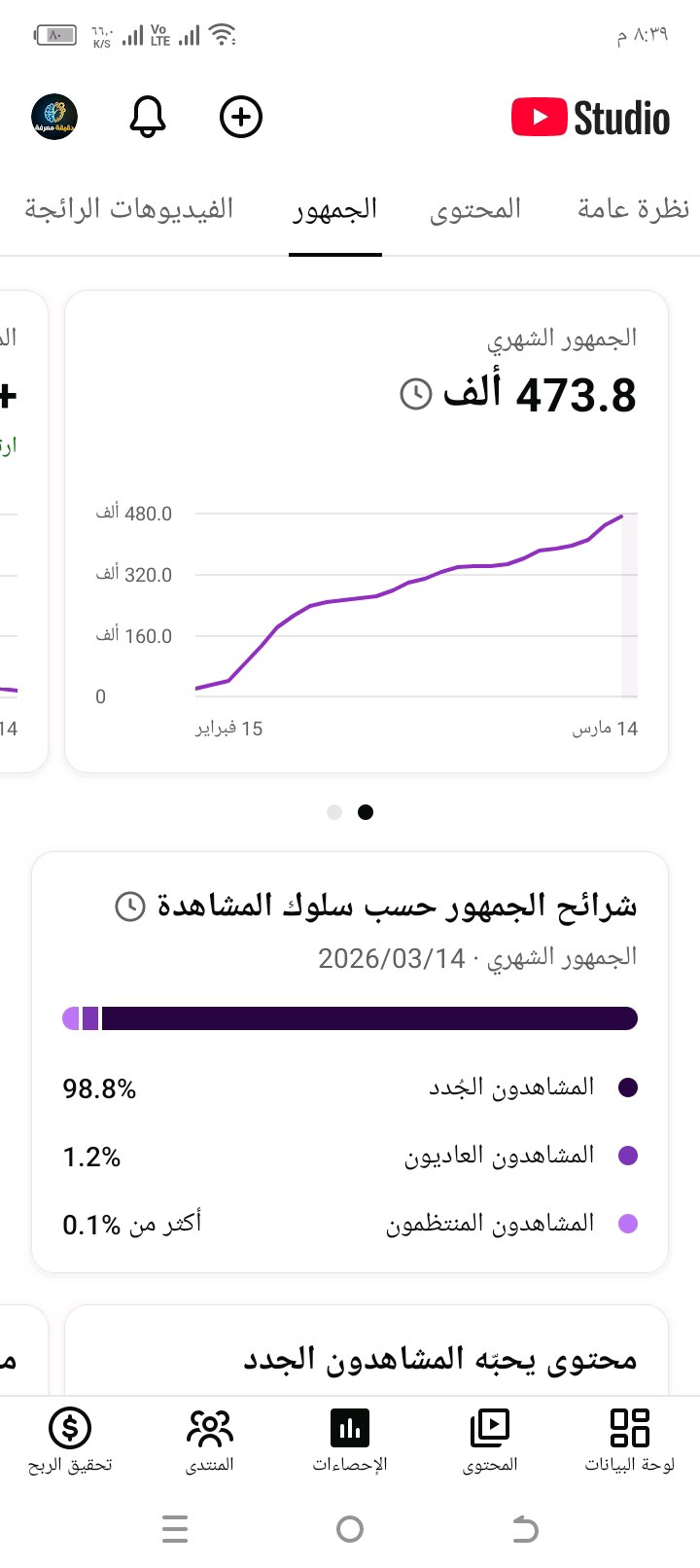The image size is (700, 1568).
Task: Select the first page indicator dot
Action: pyautogui.click(x=334, y=811)
